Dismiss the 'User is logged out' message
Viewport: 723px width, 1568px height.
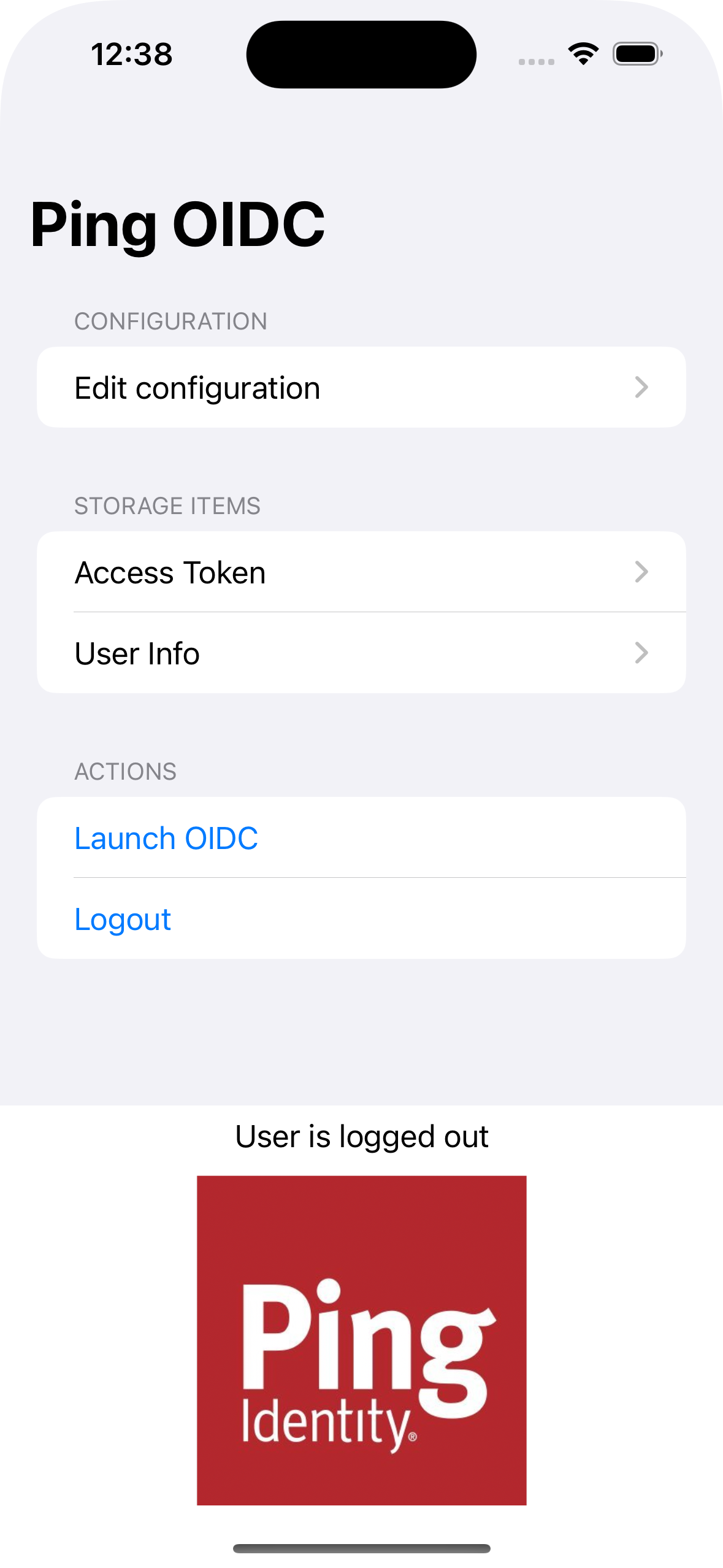[361, 1136]
